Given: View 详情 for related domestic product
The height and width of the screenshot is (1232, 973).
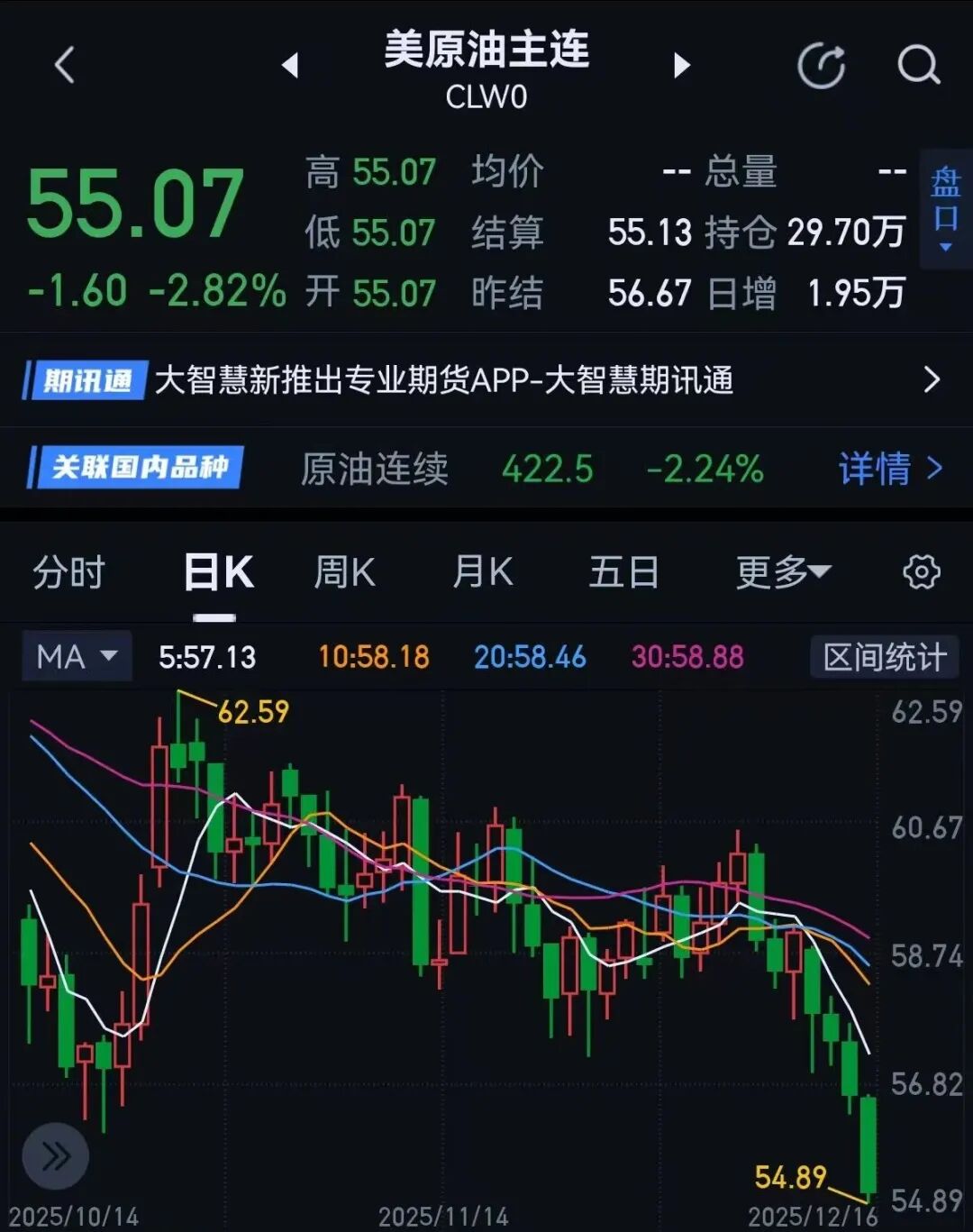Looking at the screenshot, I should click(x=890, y=469).
